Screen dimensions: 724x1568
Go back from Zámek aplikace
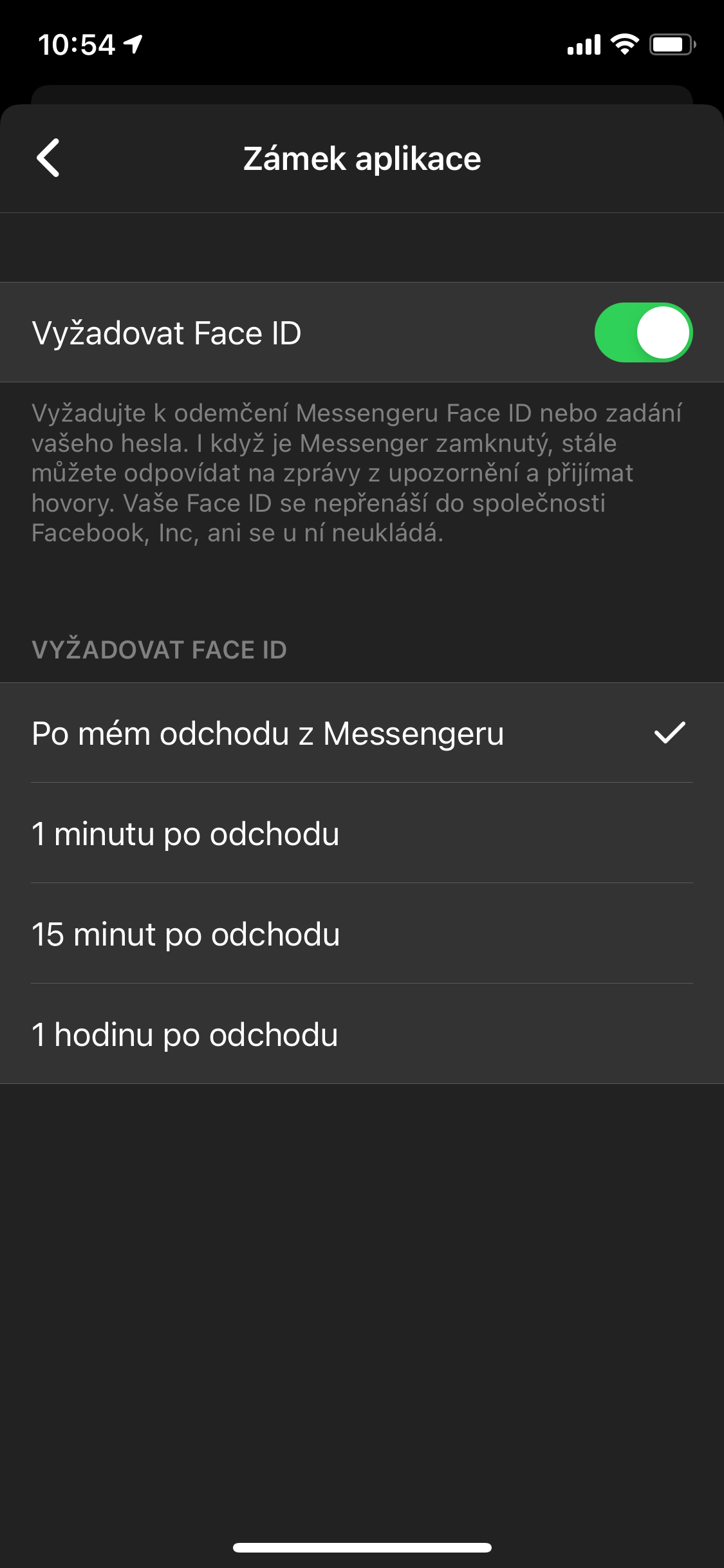tap(49, 158)
